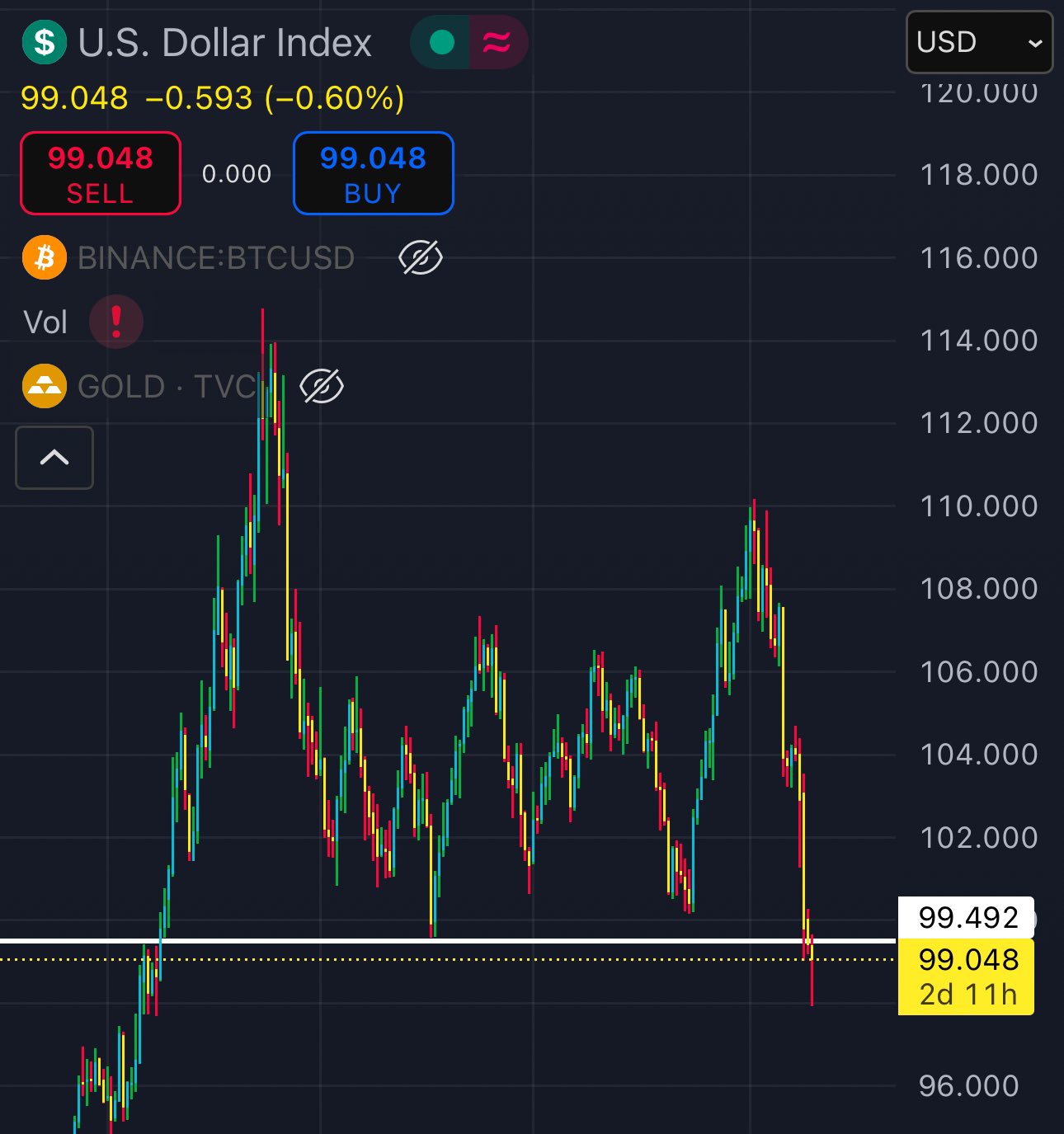
Task: Toggle visibility of GOLD TVC overlay
Action: (x=322, y=386)
